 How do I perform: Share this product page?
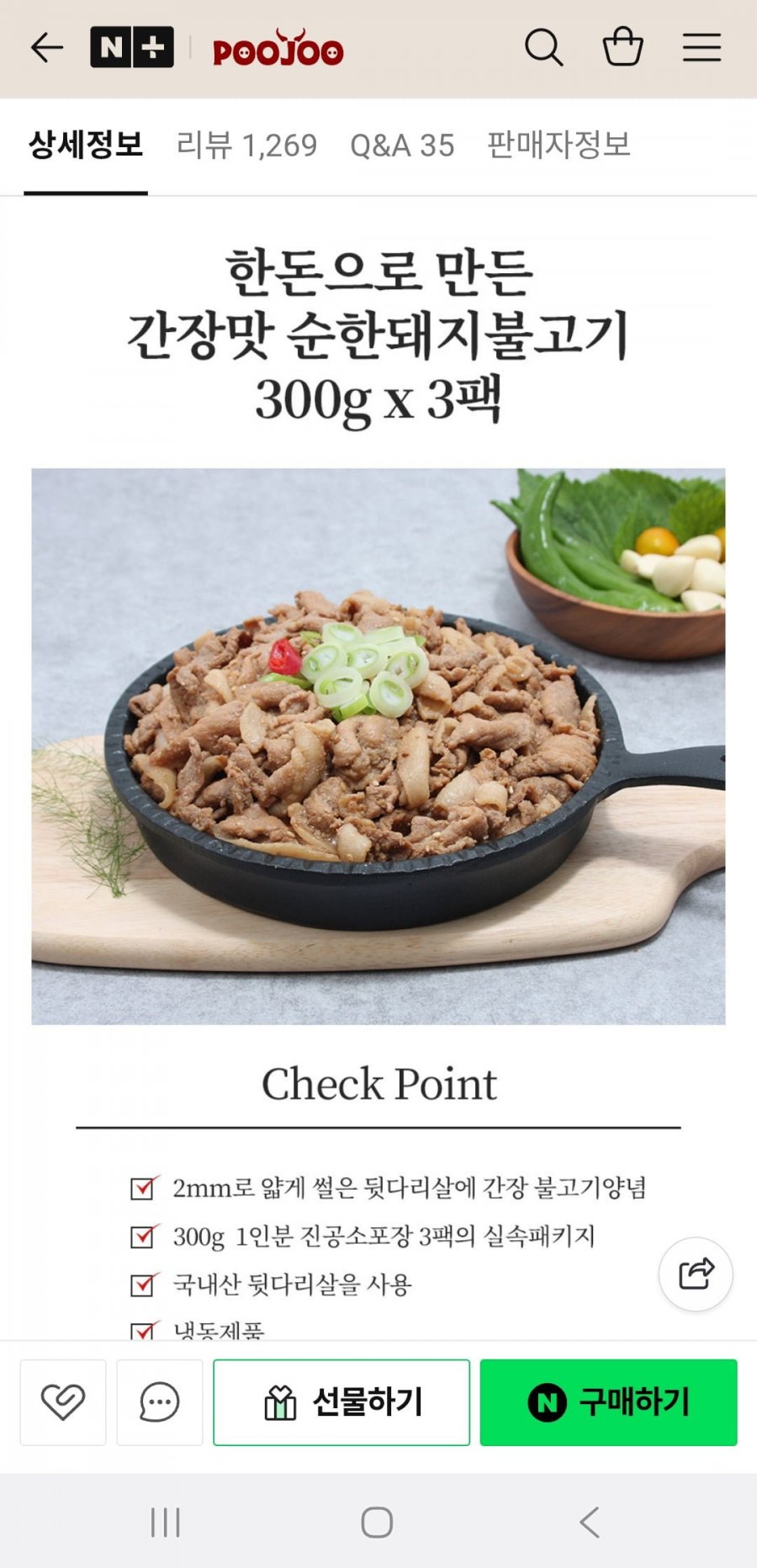click(x=696, y=1274)
